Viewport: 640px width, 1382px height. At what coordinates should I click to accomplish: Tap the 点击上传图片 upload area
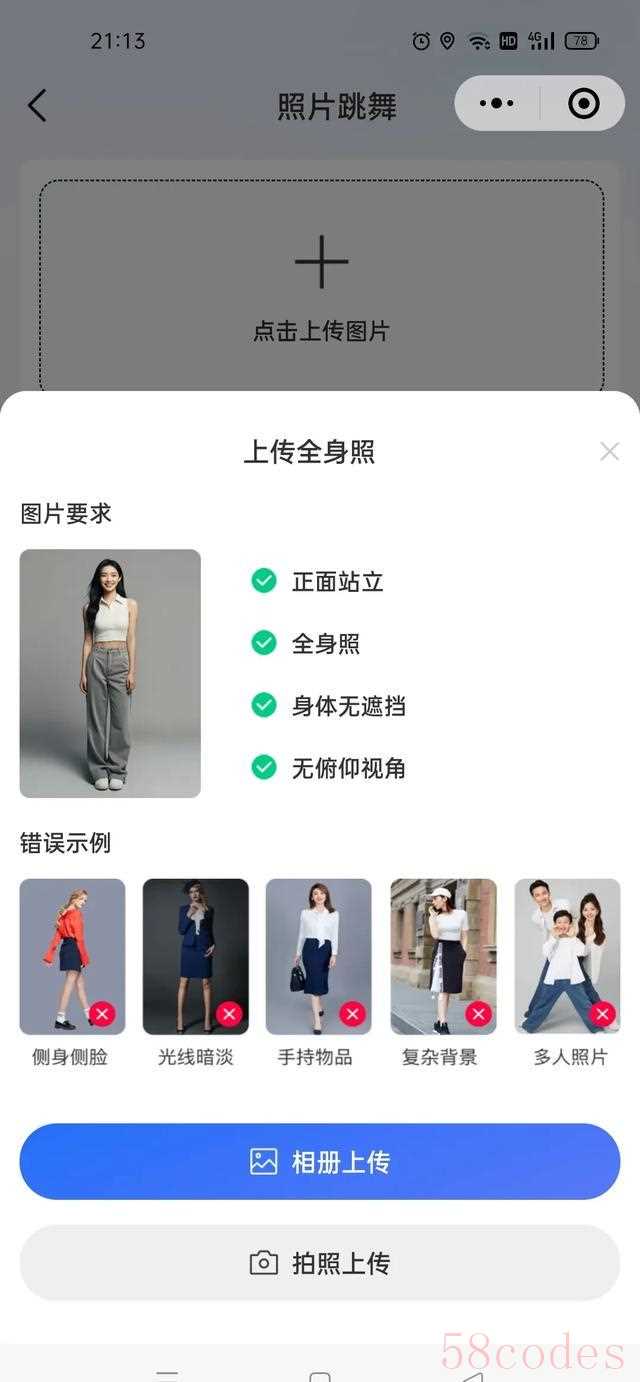[x=321, y=285]
